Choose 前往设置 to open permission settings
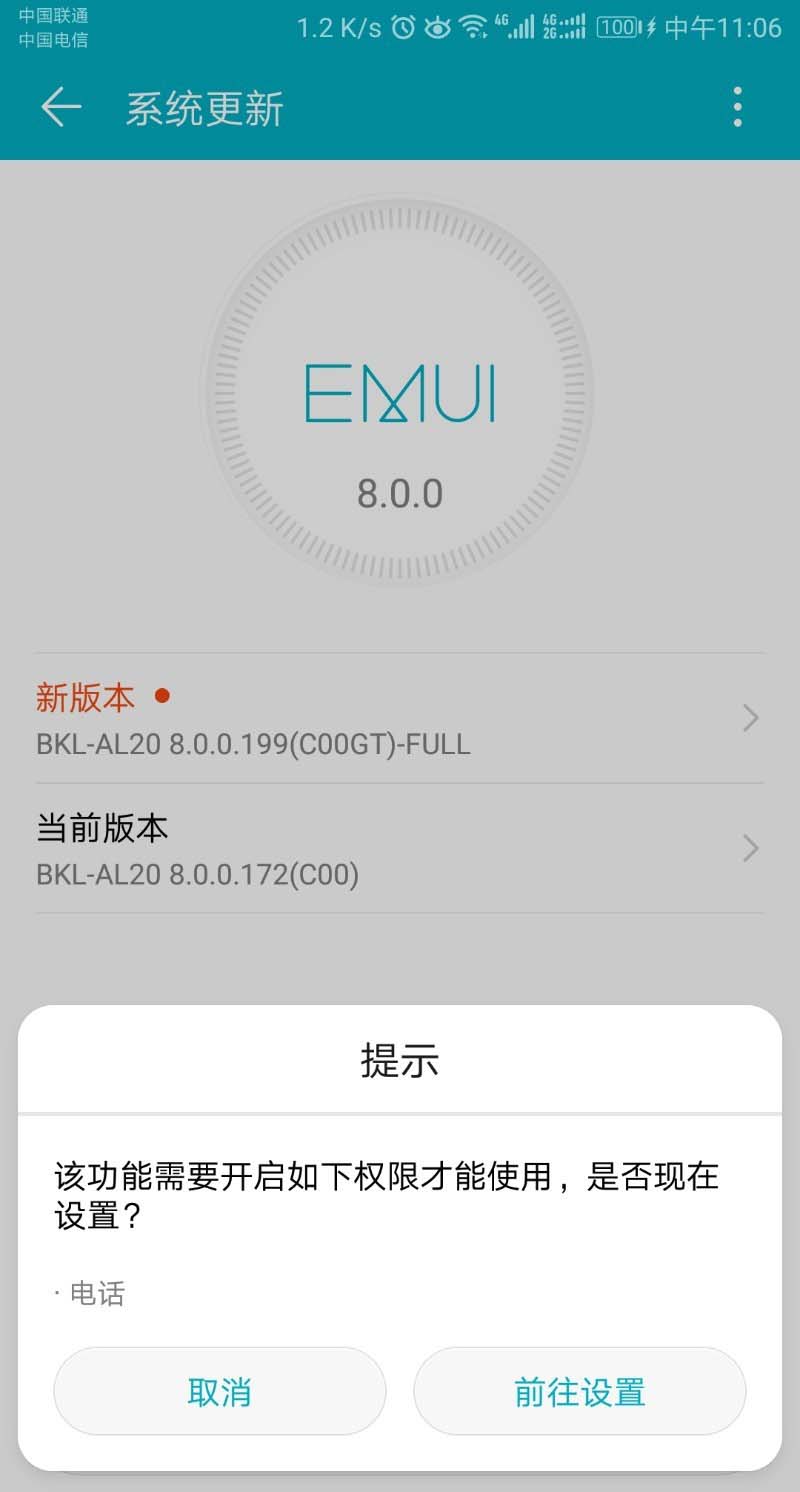Image resolution: width=800 pixels, height=1492 pixels. 580,1391
